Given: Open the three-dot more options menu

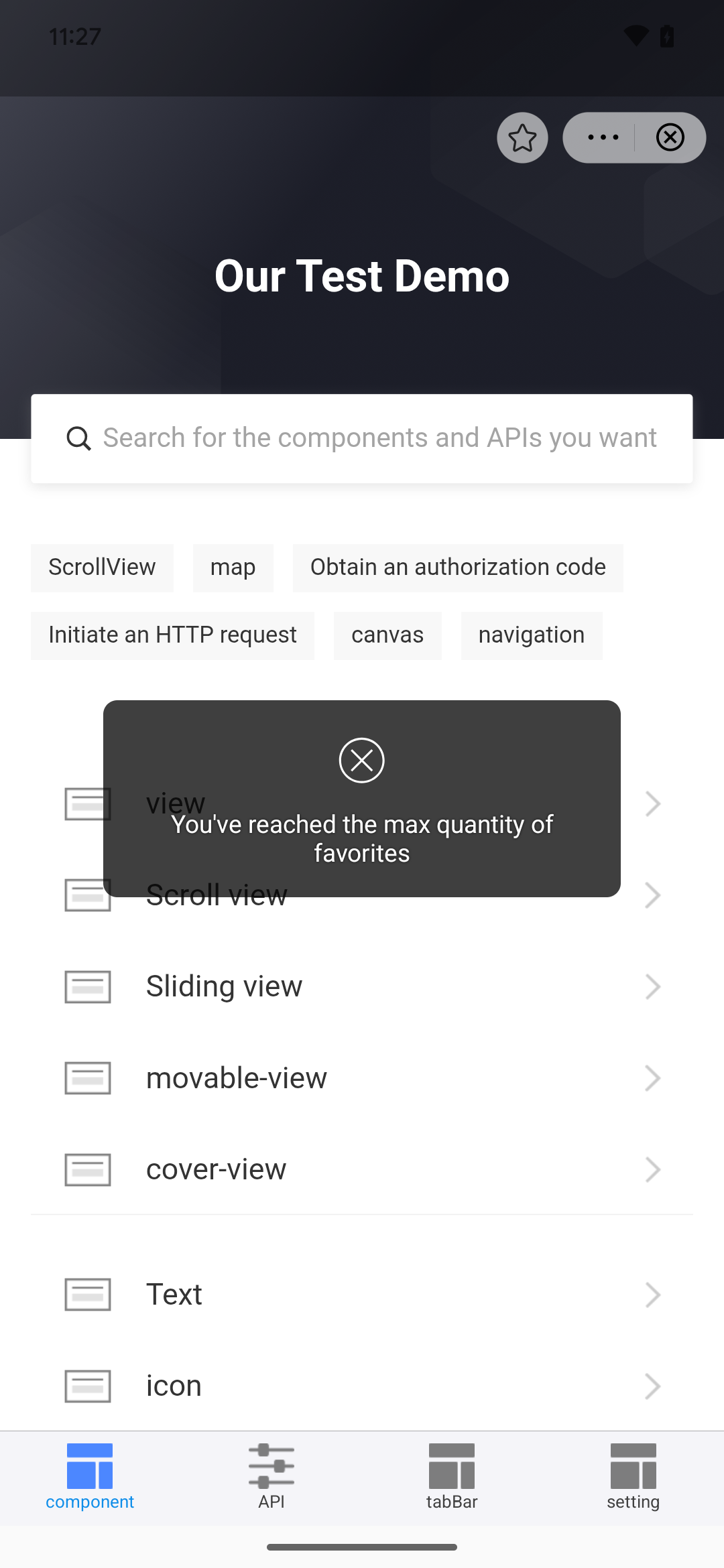Looking at the screenshot, I should click(x=602, y=138).
